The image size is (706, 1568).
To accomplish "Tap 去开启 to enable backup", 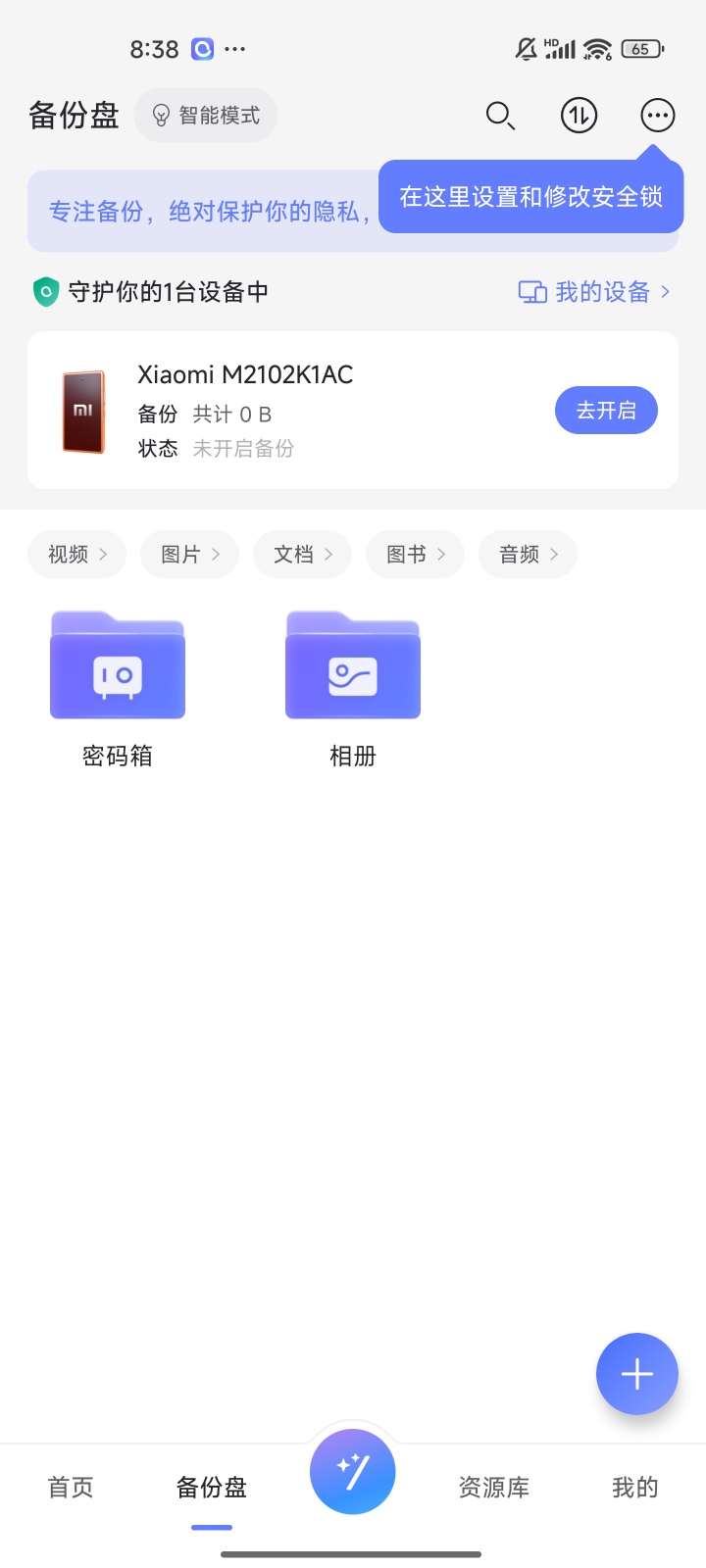I will 606,410.
